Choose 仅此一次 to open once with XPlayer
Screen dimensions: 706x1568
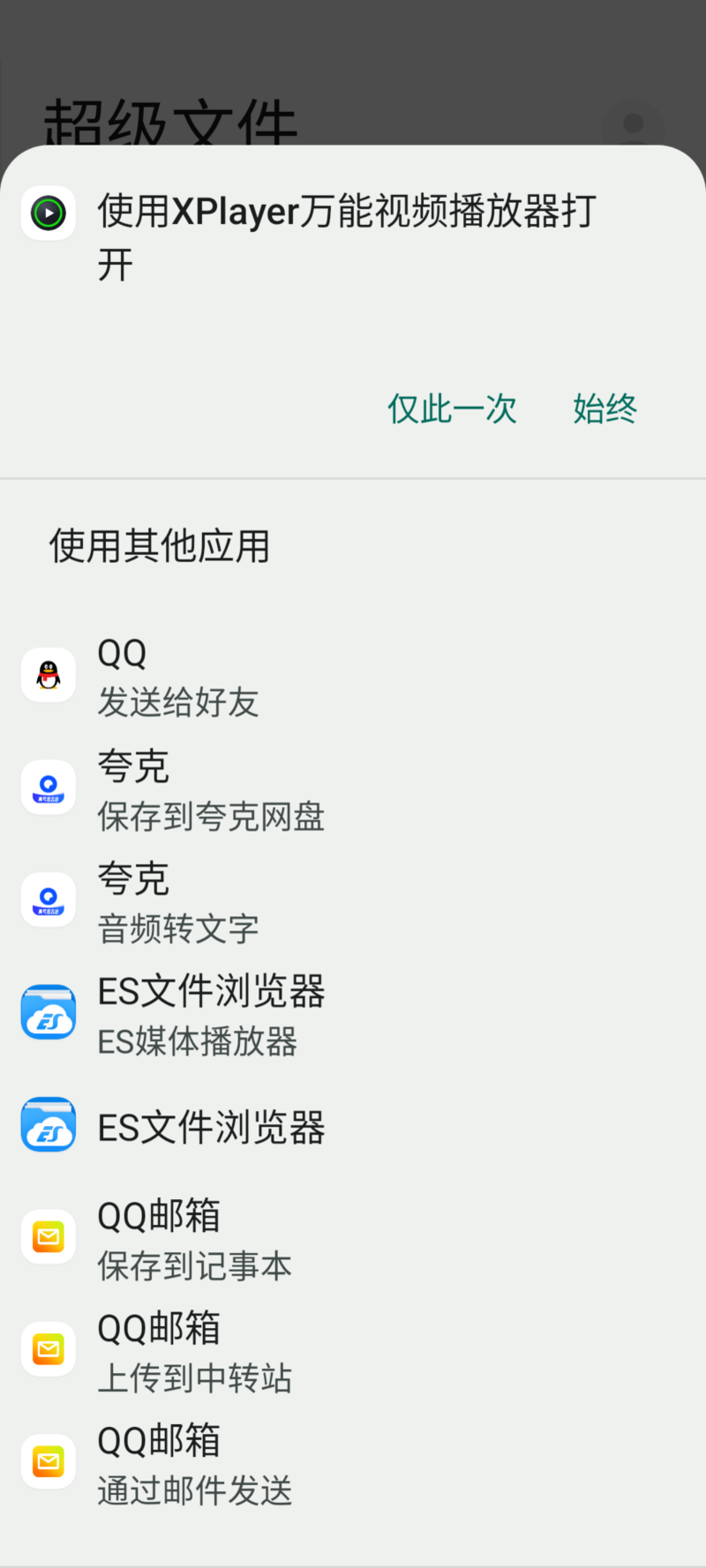click(x=452, y=409)
